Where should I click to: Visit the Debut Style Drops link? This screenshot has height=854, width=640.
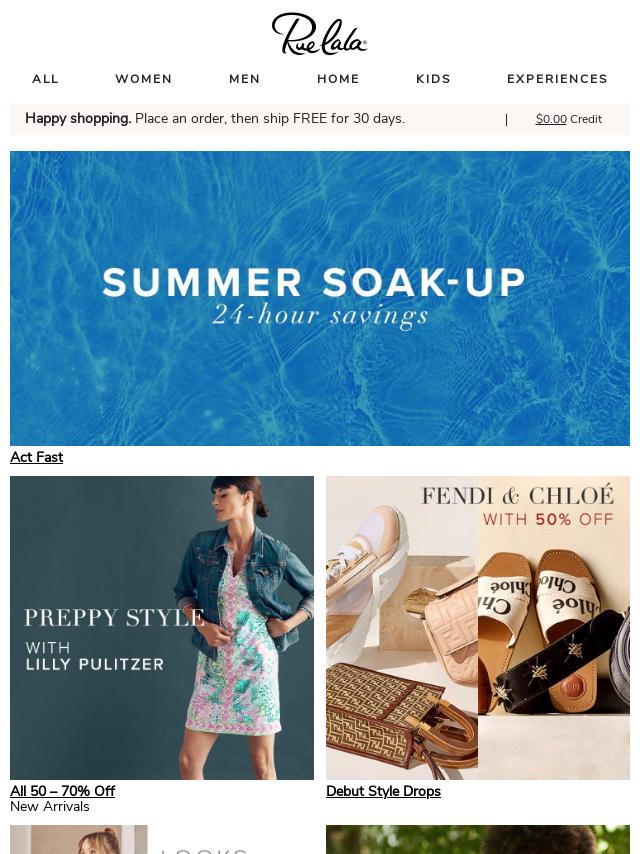(x=383, y=791)
